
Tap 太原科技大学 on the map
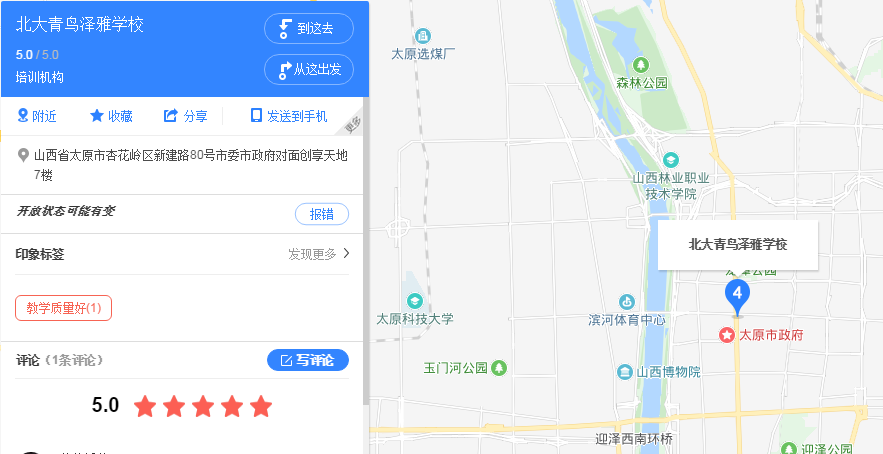pos(414,318)
